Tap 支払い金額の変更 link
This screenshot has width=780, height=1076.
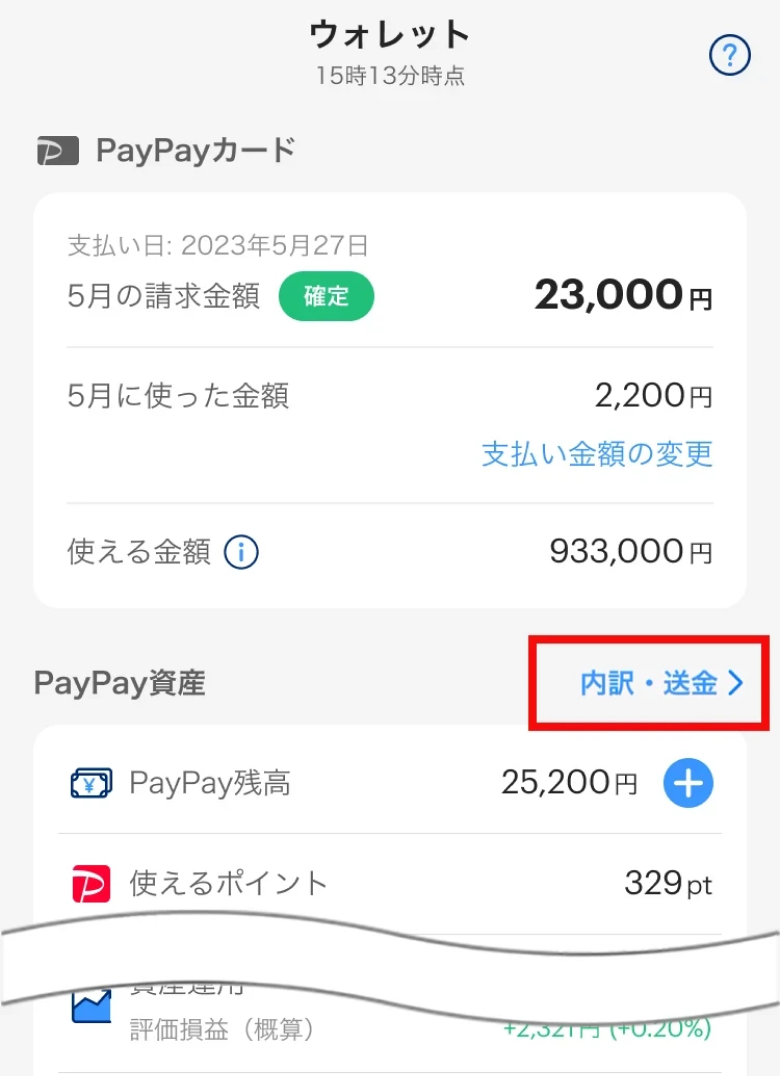pyautogui.click(x=597, y=454)
